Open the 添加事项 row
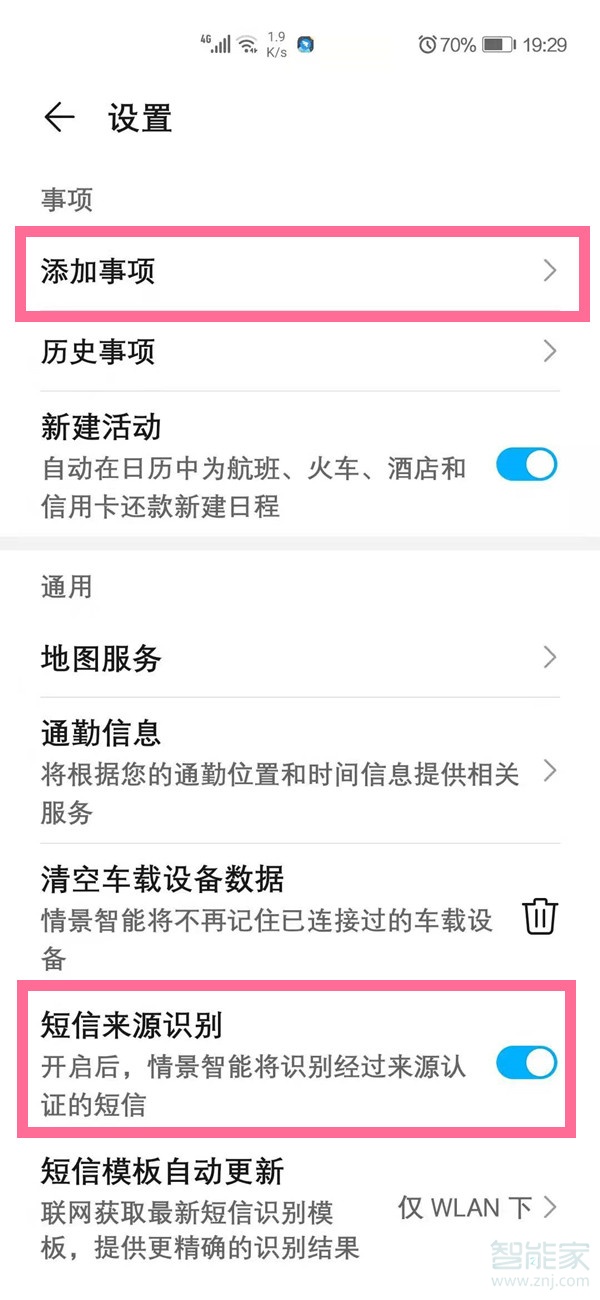 [x=300, y=271]
